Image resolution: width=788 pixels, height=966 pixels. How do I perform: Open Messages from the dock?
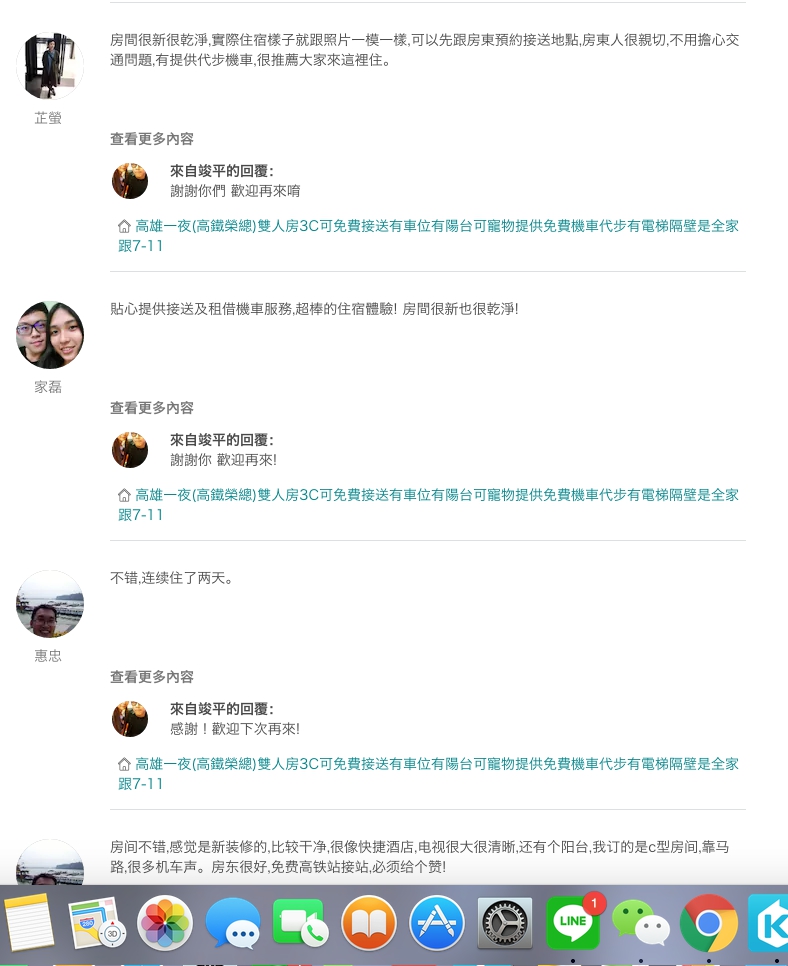[x=233, y=923]
